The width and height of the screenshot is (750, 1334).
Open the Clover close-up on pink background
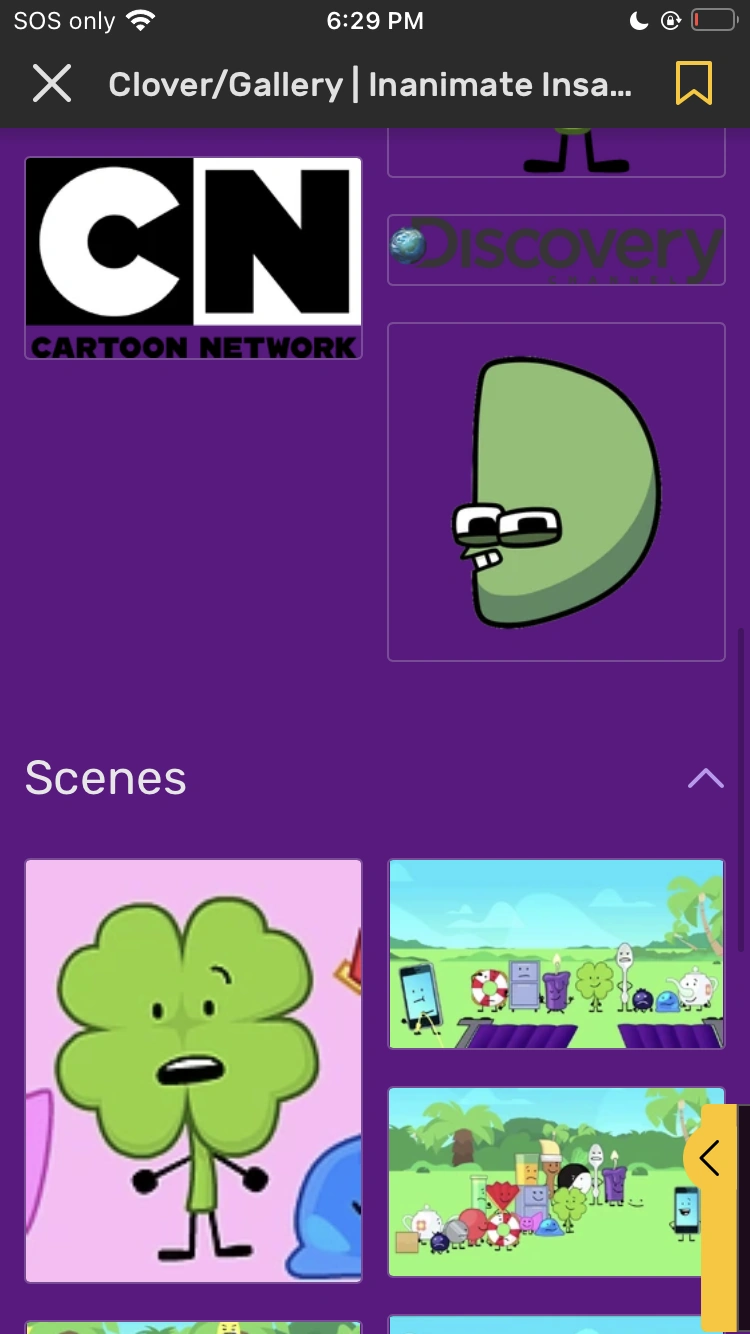(x=193, y=1070)
